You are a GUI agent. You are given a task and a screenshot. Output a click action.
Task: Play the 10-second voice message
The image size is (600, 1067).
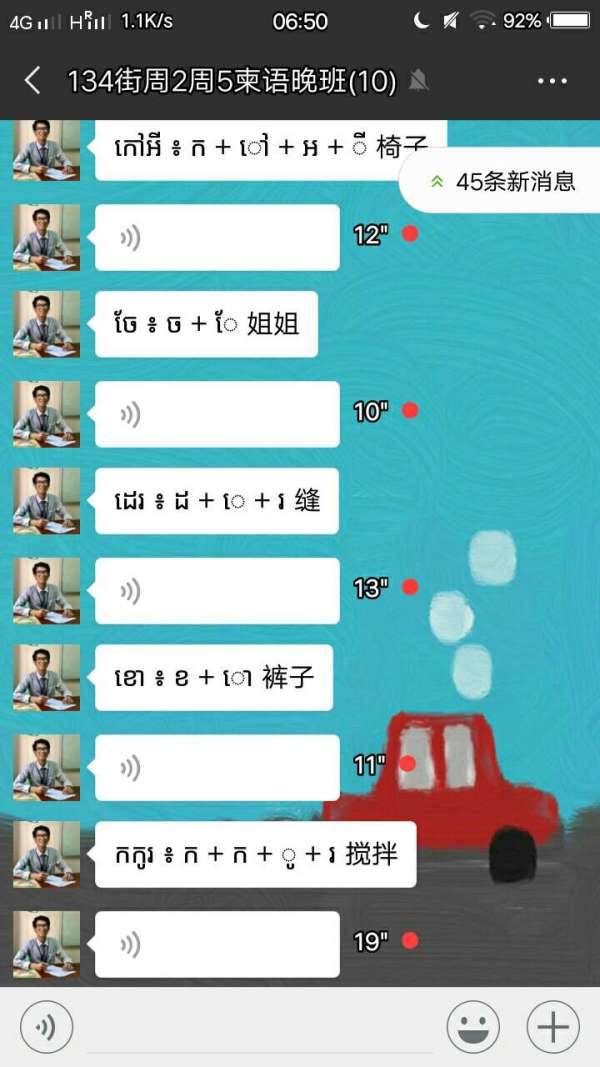click(217, 413)
